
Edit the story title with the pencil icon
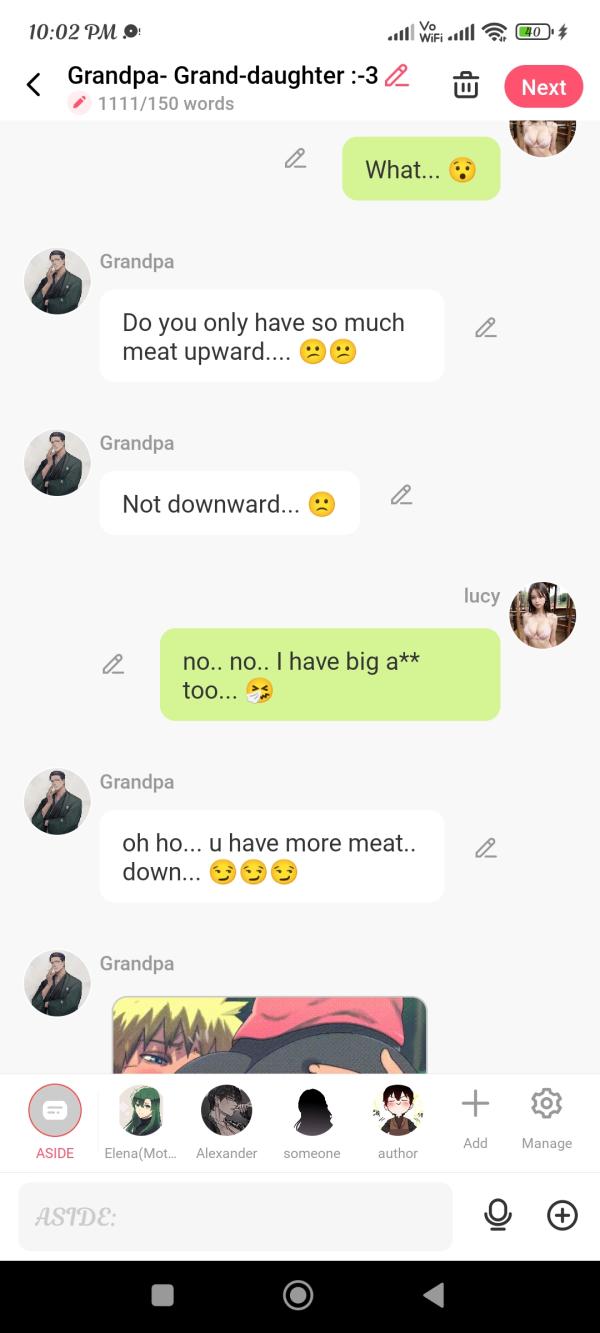397,75
